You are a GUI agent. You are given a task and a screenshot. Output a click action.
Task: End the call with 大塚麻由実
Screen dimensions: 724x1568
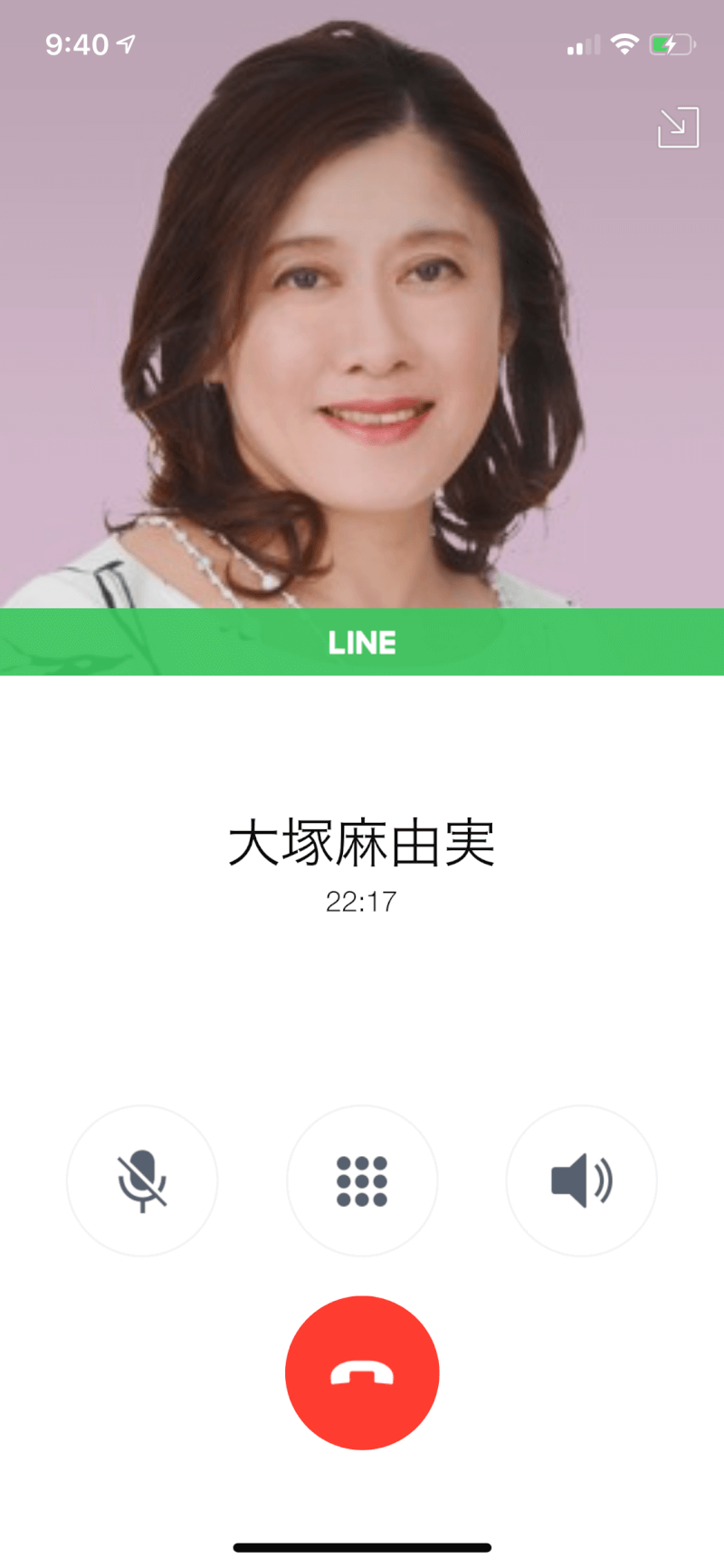[x=362, y=1372]
